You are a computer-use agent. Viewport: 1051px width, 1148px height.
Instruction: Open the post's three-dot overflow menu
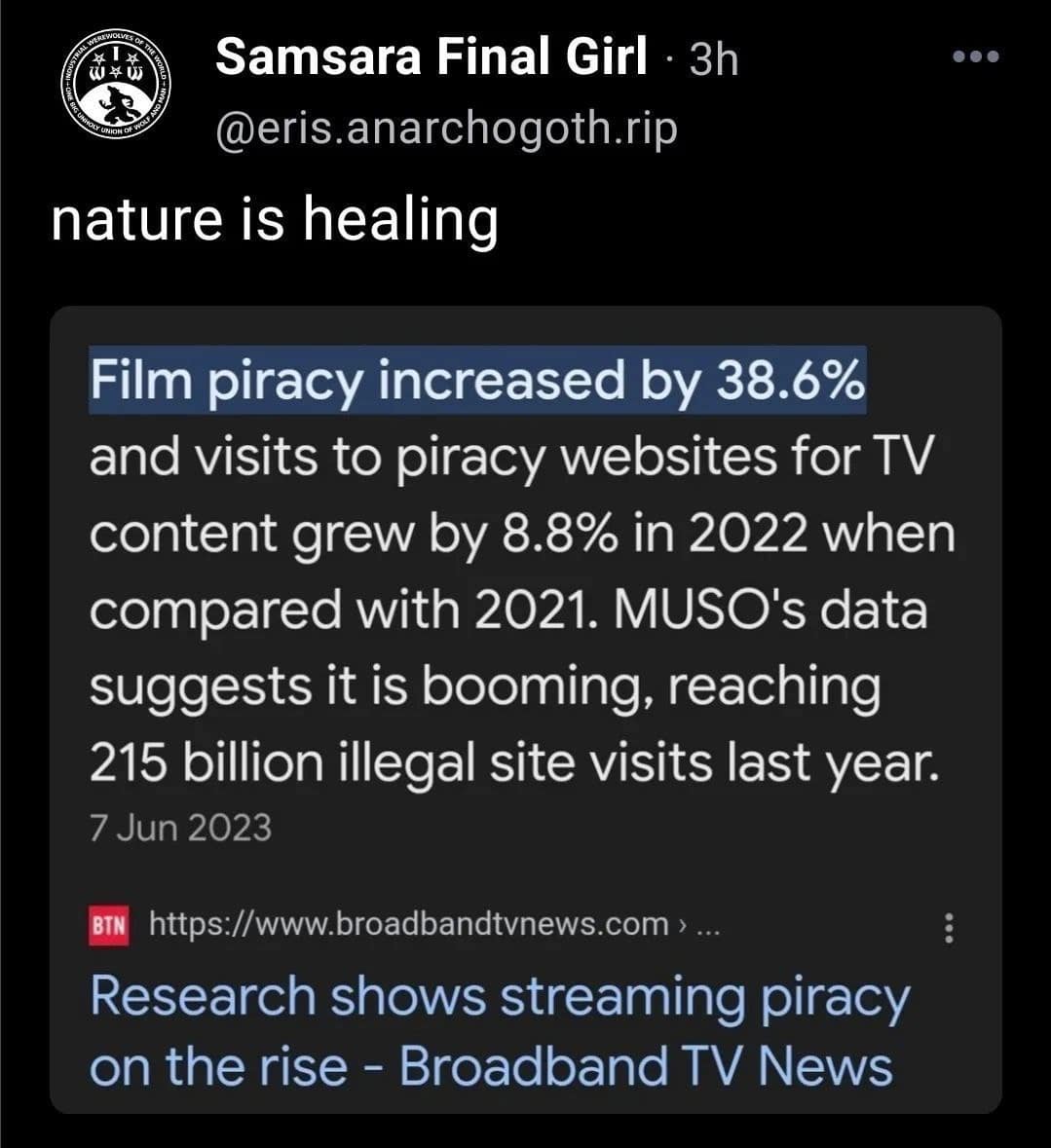pyautogui.click(x=976, y=56)
